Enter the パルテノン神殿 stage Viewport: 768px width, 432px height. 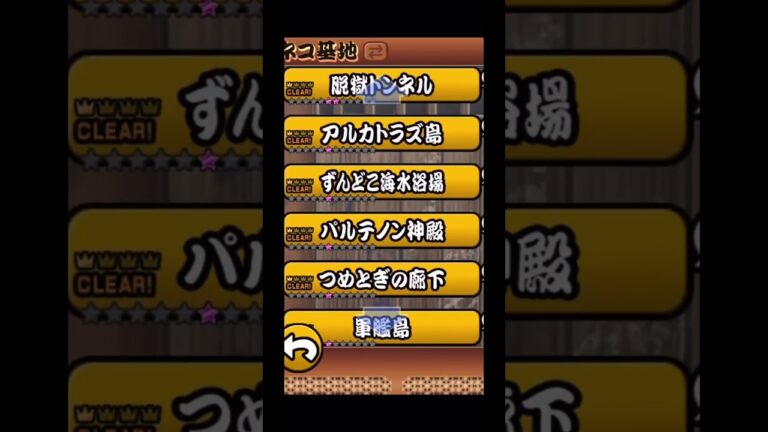tap(382, 231)
